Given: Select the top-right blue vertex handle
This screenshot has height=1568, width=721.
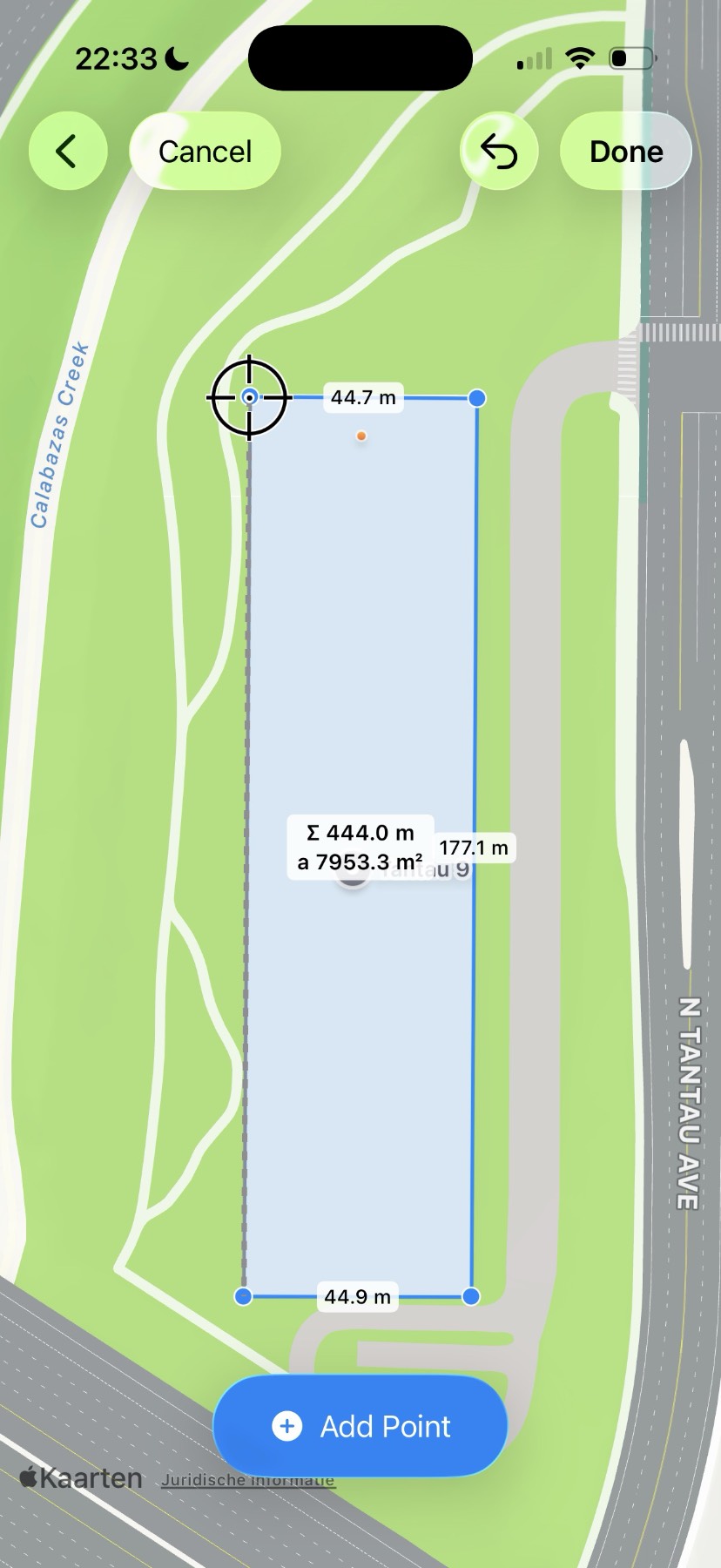Looking at the screenshot, I should point(475,397).
